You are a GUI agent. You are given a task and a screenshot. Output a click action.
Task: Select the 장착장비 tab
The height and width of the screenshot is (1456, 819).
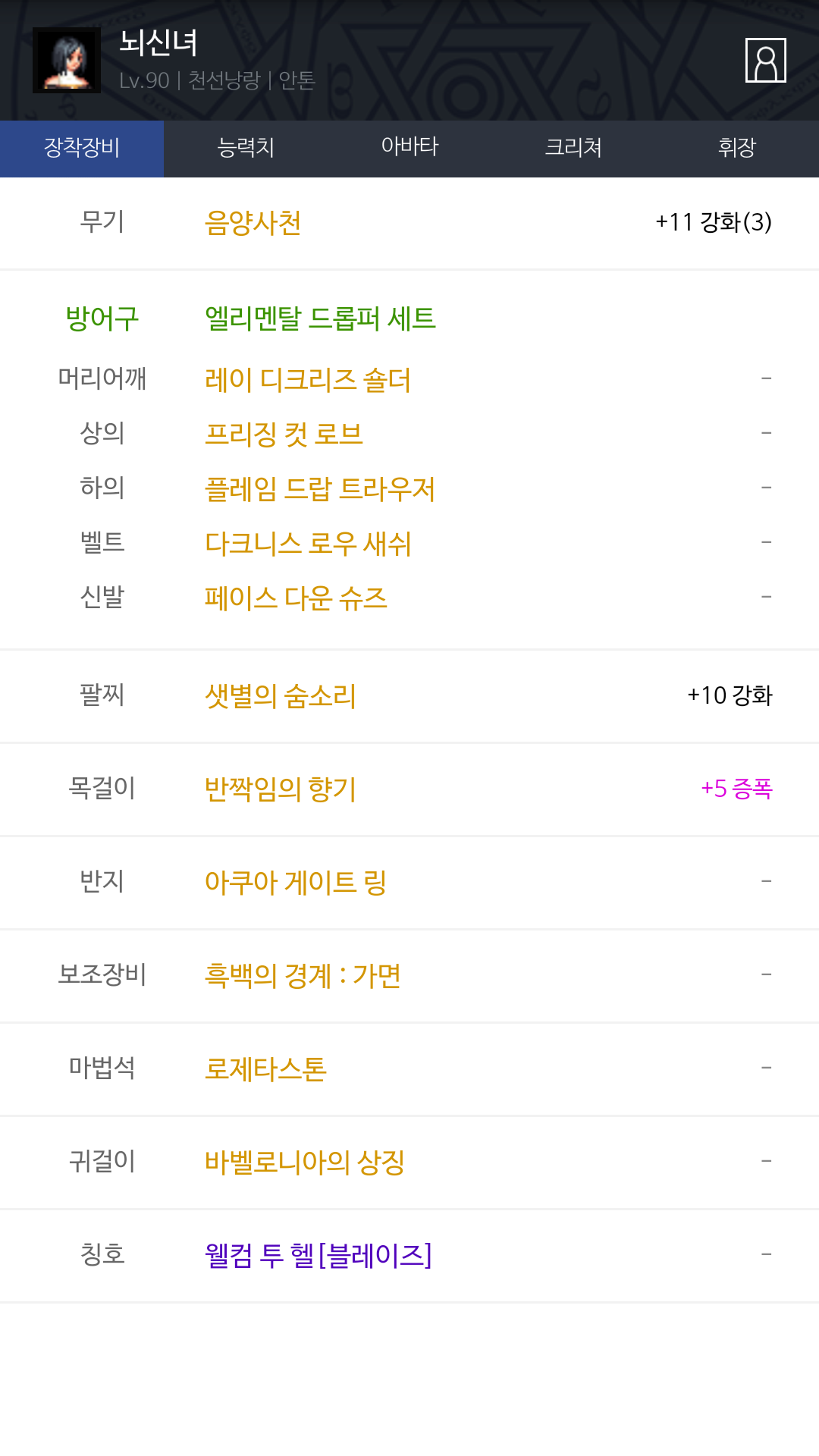pos(82,149)
